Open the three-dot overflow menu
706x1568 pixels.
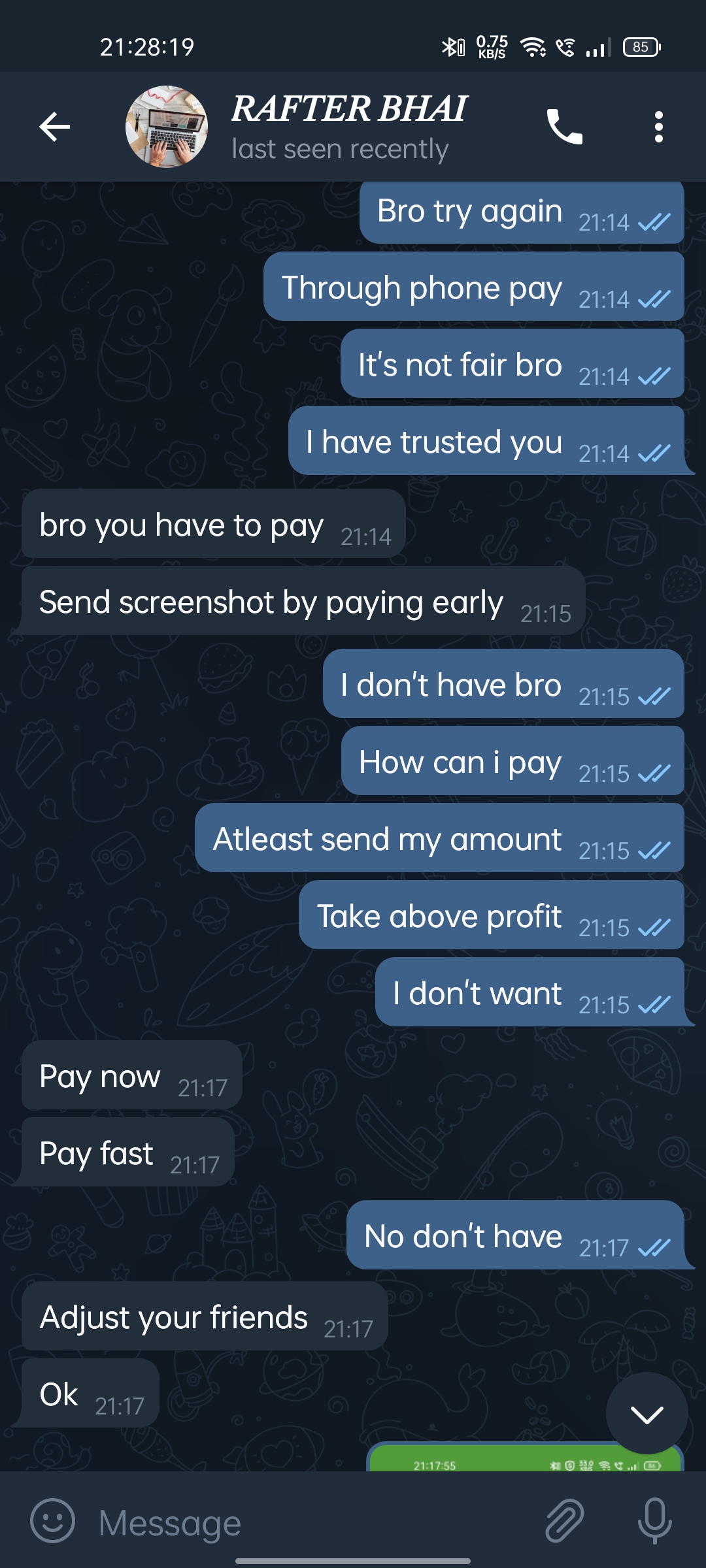click(658, 127)
